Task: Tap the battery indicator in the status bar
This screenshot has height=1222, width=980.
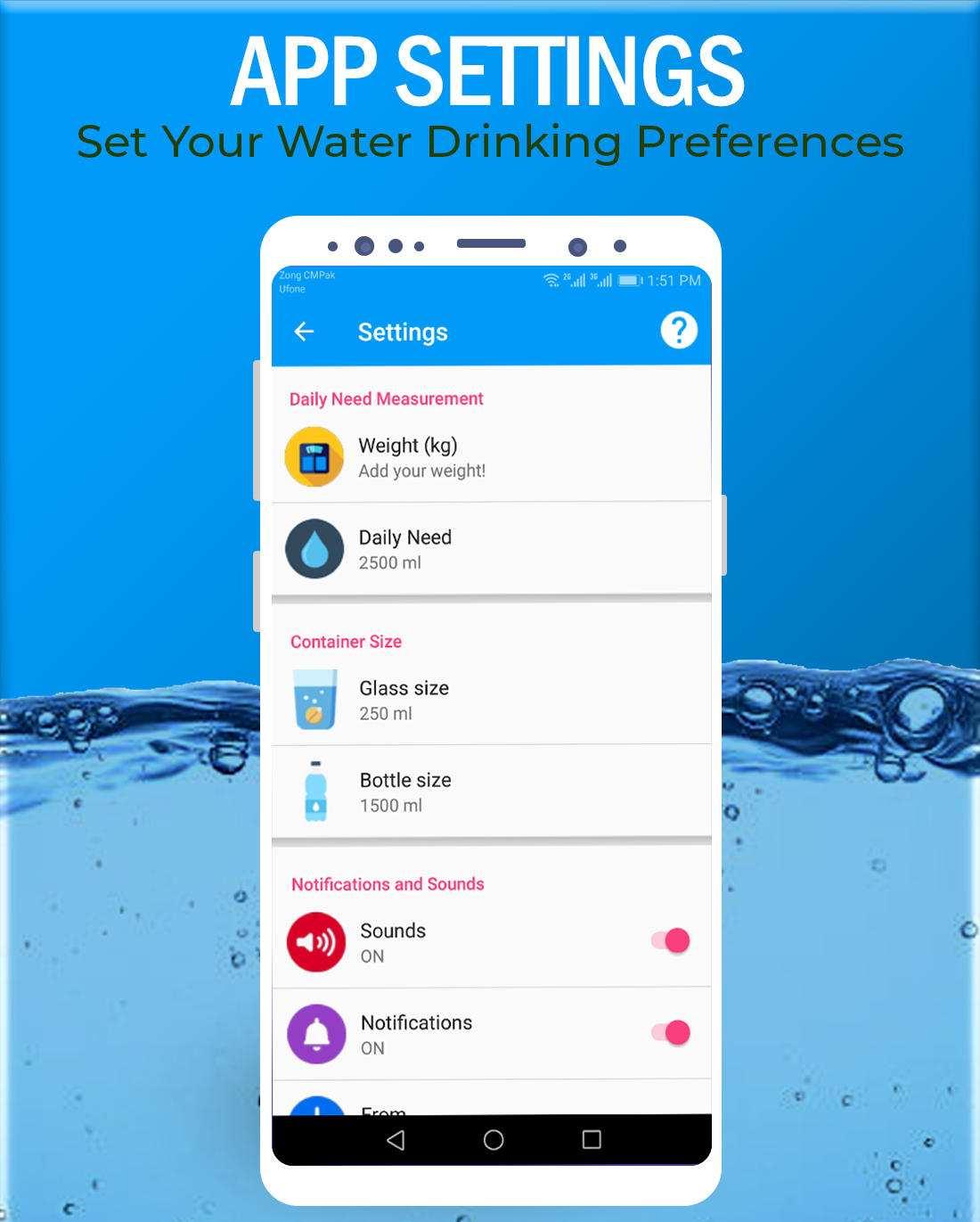Action: click(x=629, y=280)
